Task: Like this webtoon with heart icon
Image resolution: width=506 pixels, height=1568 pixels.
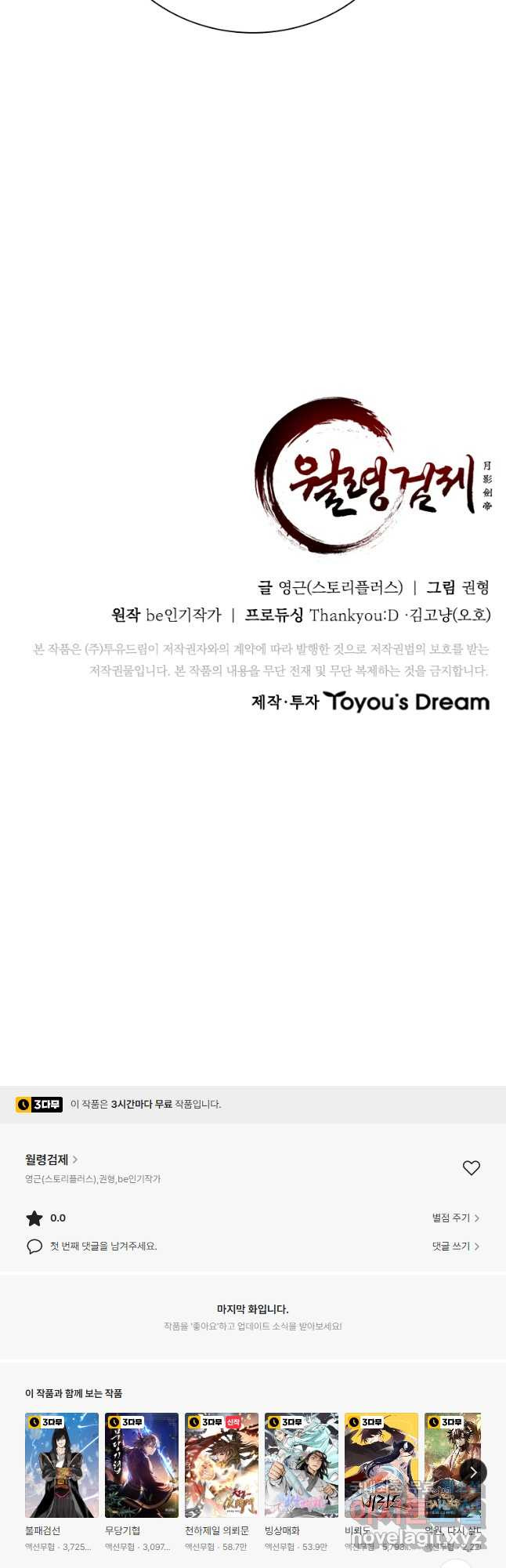Action: 471,1167
